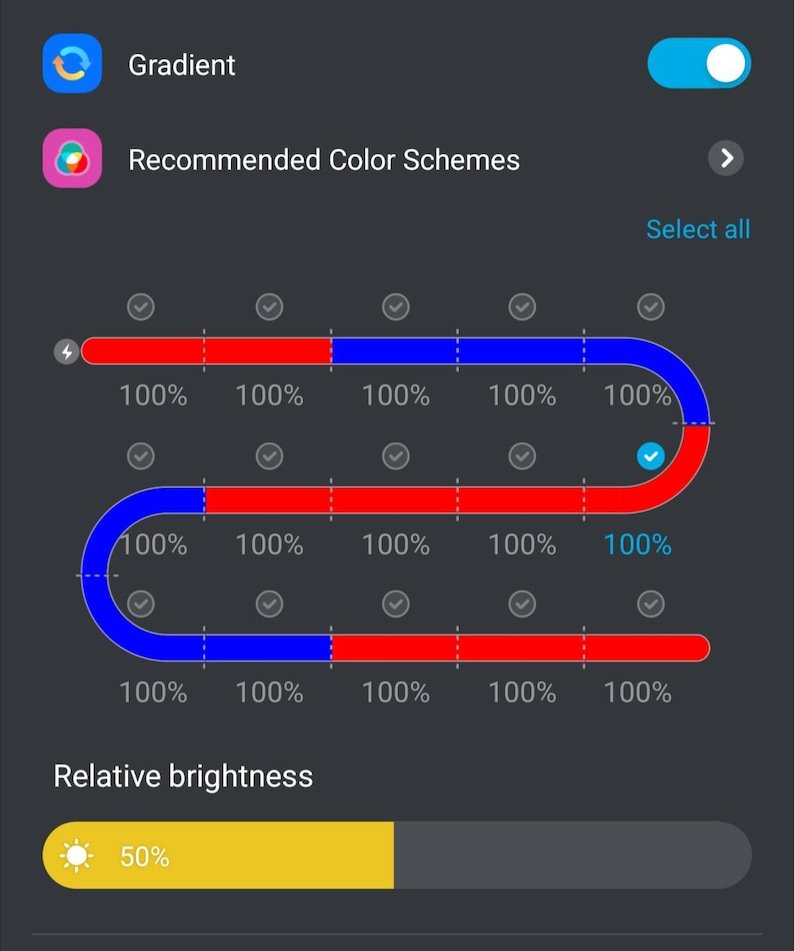Select the first segment beside the power icon

141,307
